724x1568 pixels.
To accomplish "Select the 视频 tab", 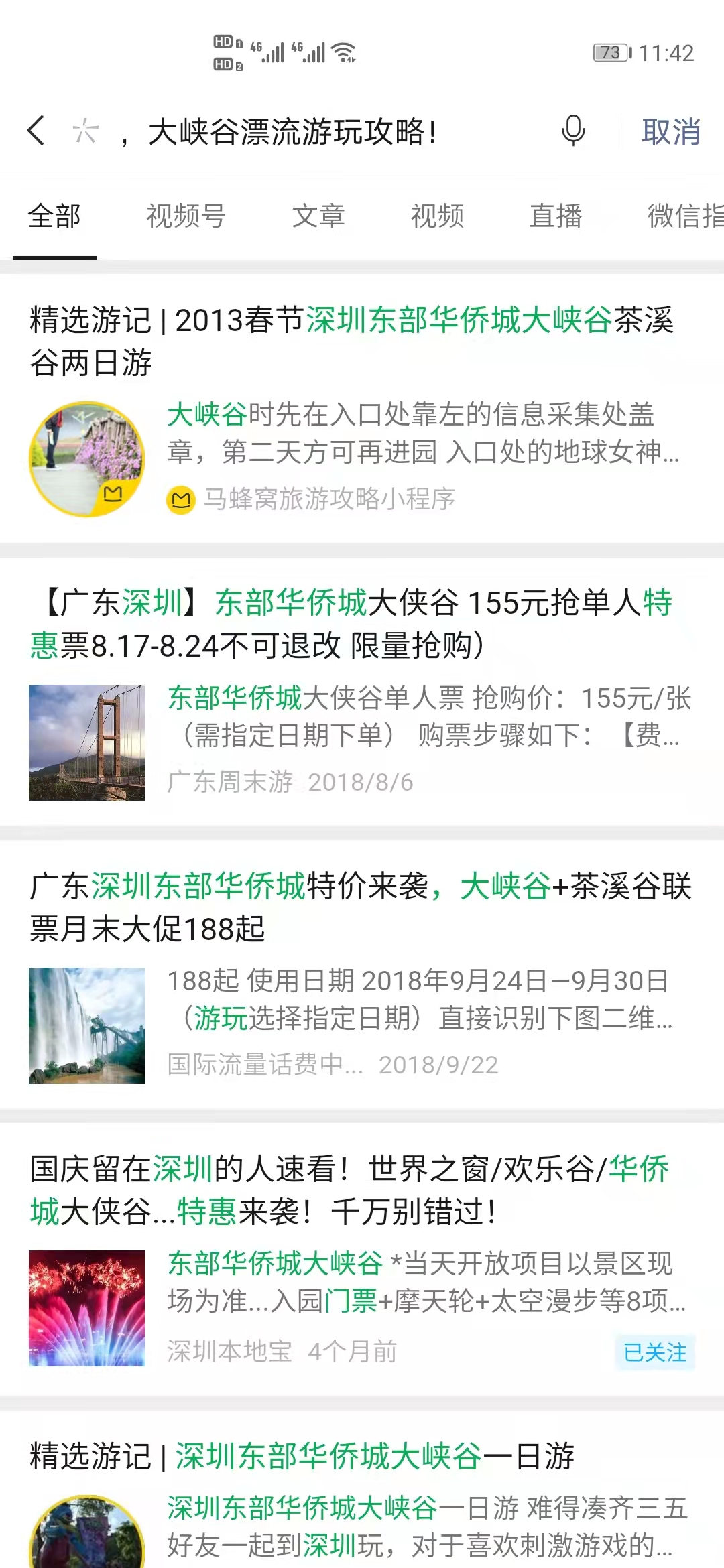I will click(437, 216).
